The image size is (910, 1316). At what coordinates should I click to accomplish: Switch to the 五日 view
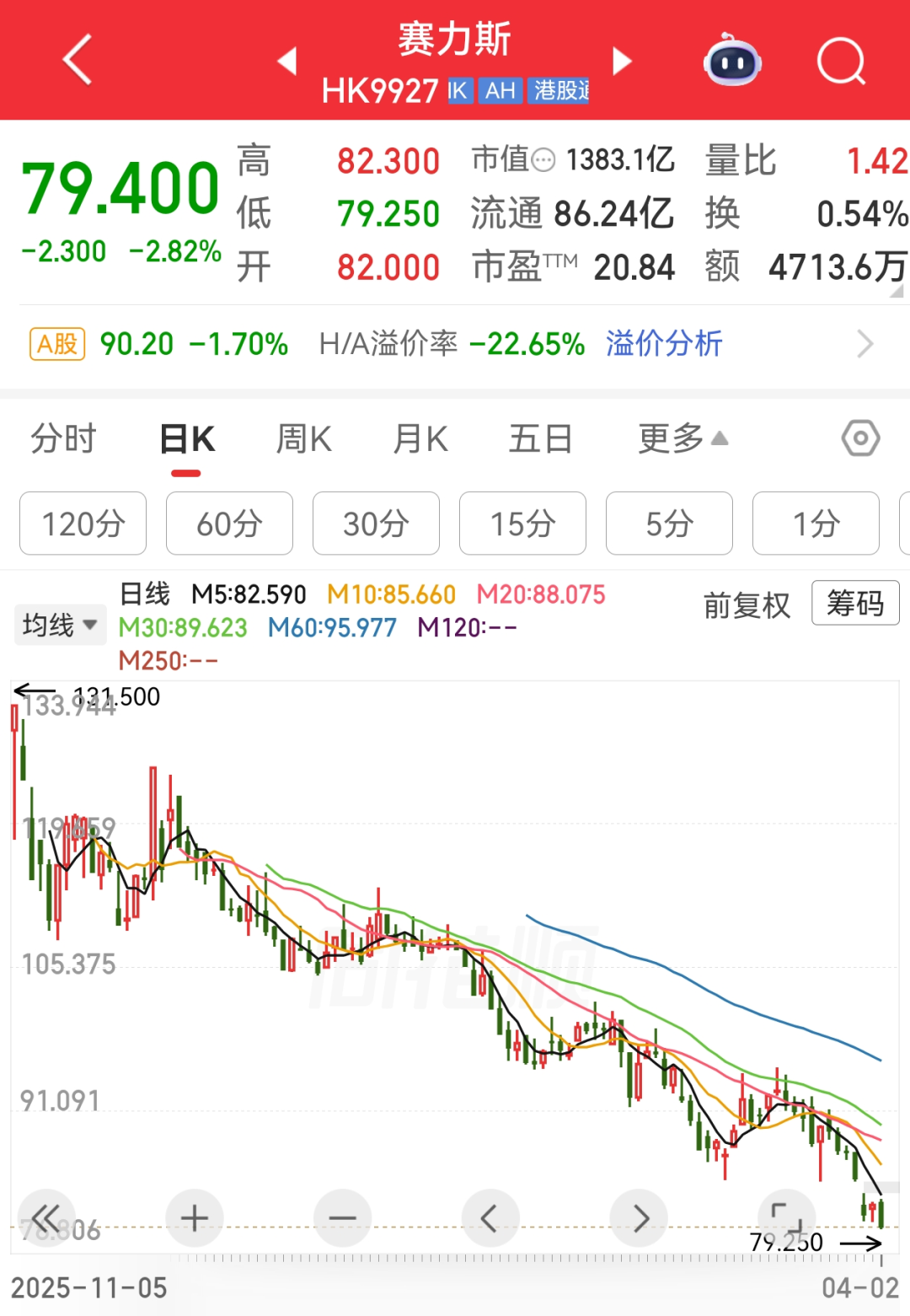(x=540, y=439)
